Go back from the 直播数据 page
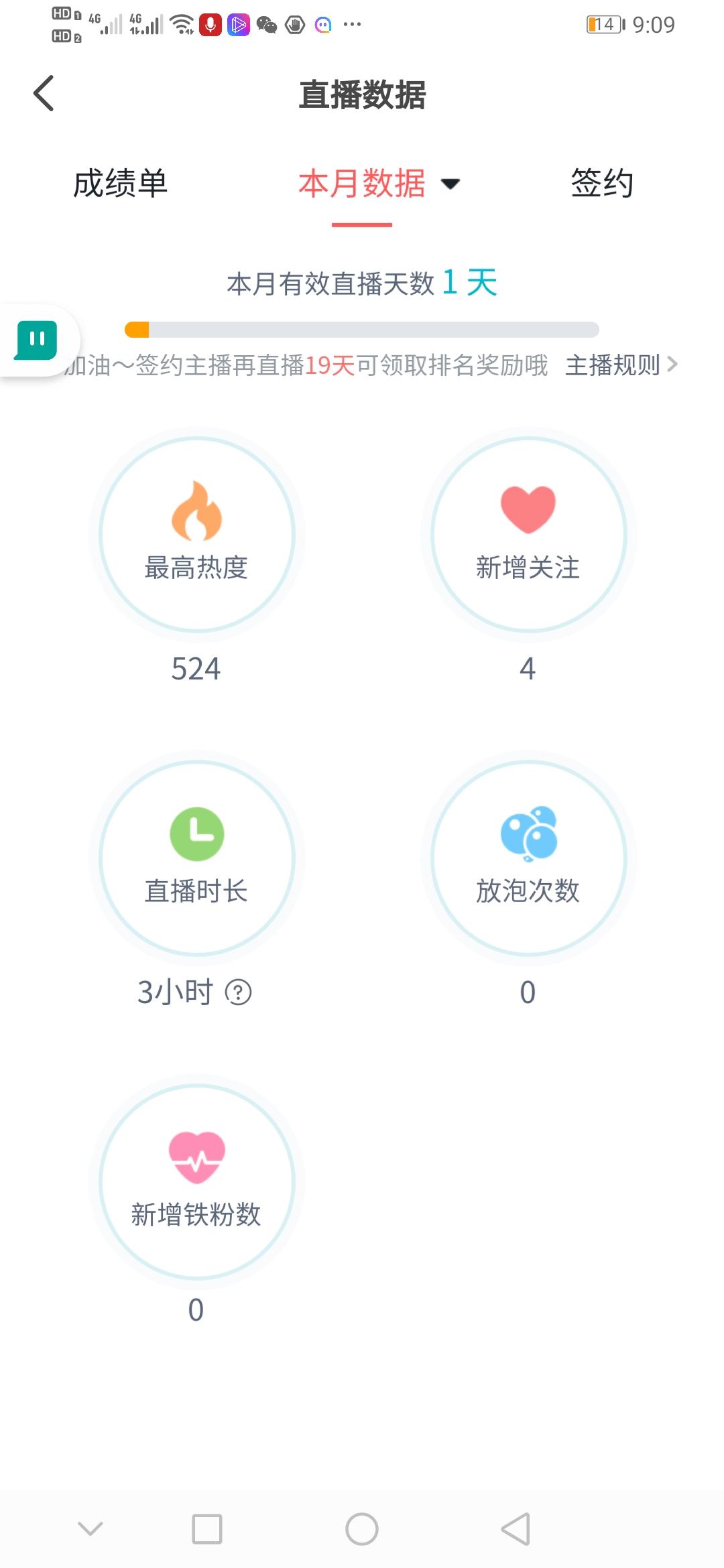Viewport: 724px width, 1568px height. (x=44, y=93)
